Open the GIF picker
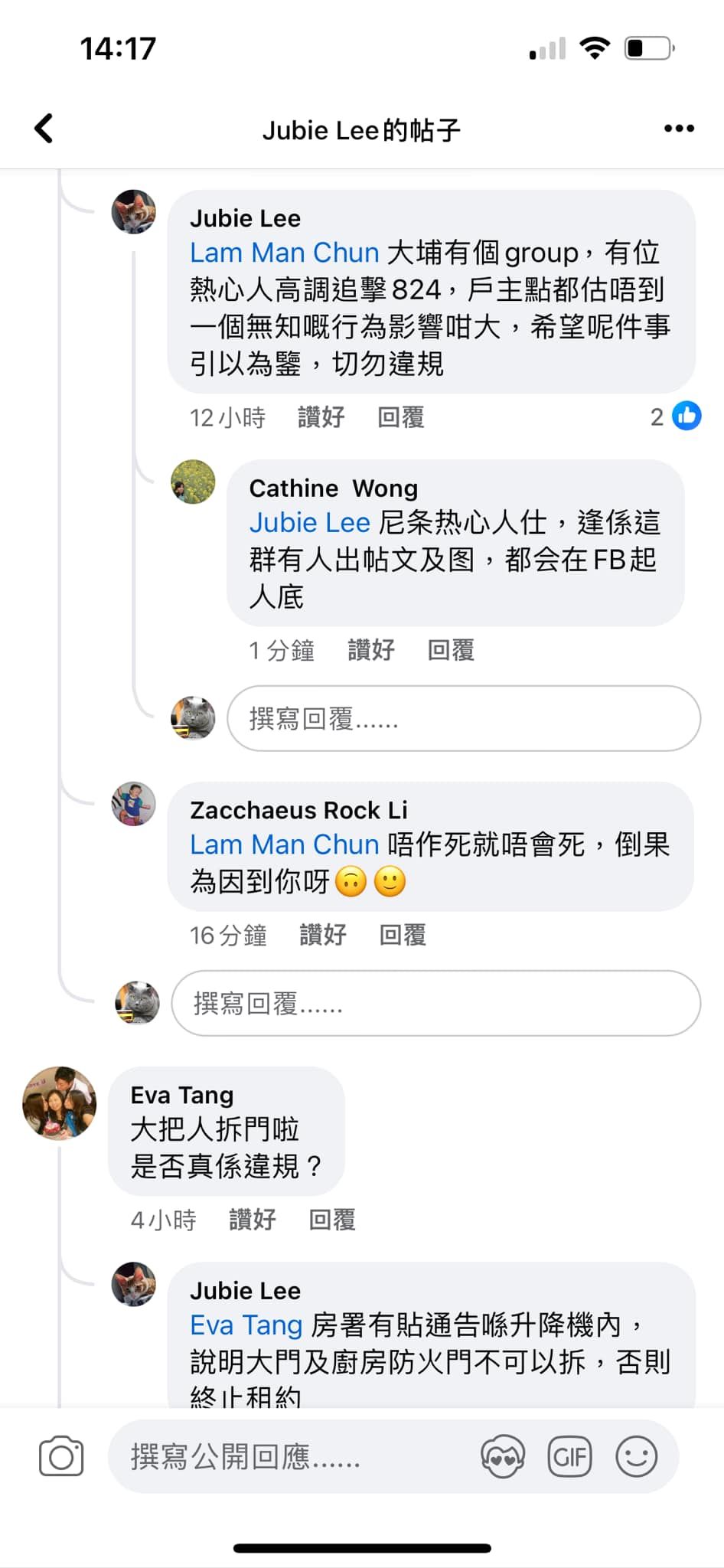This screenshot has height=1568, width=724. pos(569,1456)
